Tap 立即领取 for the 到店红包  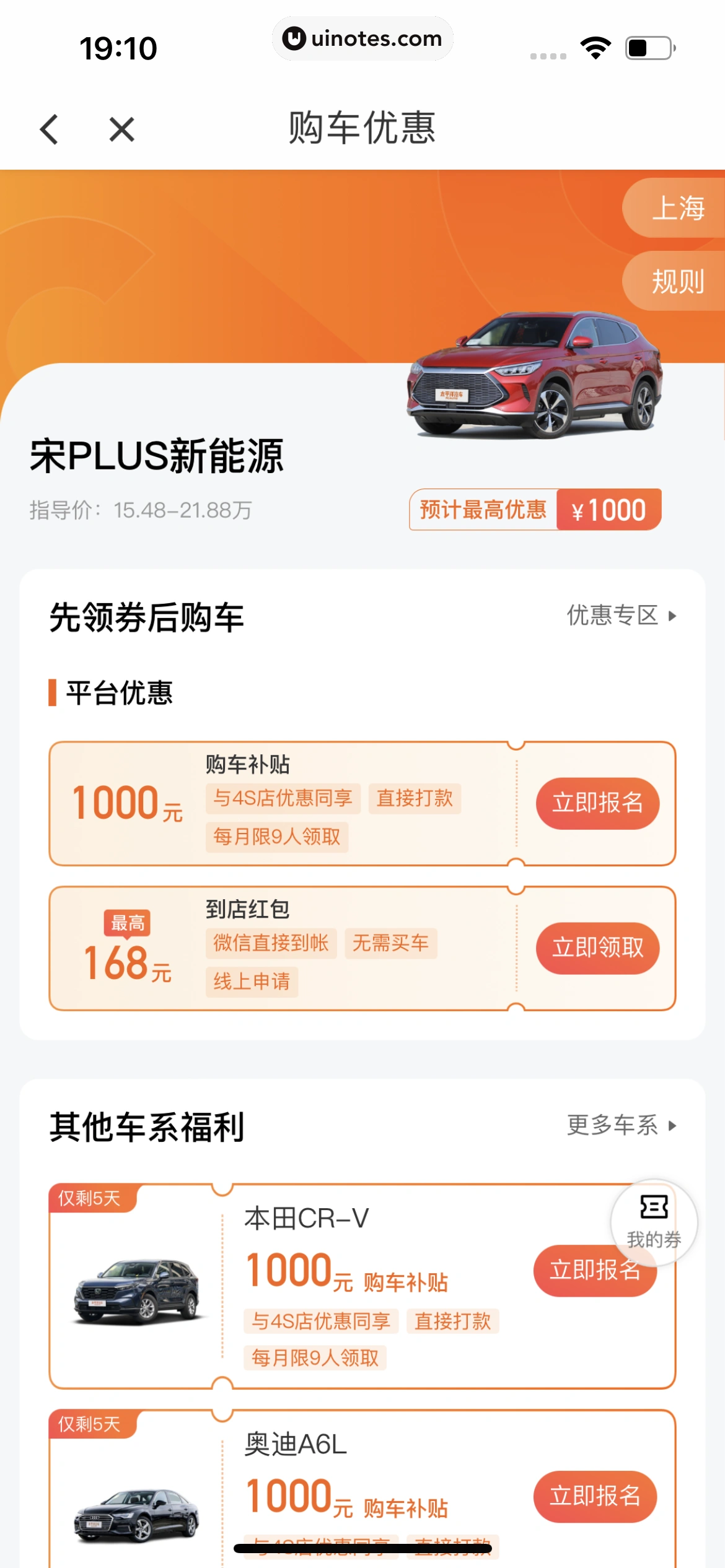(597, 948)
